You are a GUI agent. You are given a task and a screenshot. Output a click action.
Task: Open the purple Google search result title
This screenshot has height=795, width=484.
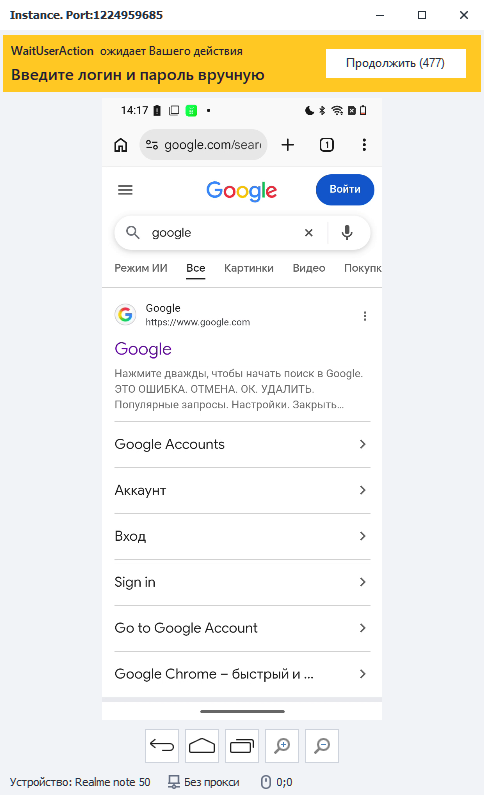point(143,349)
